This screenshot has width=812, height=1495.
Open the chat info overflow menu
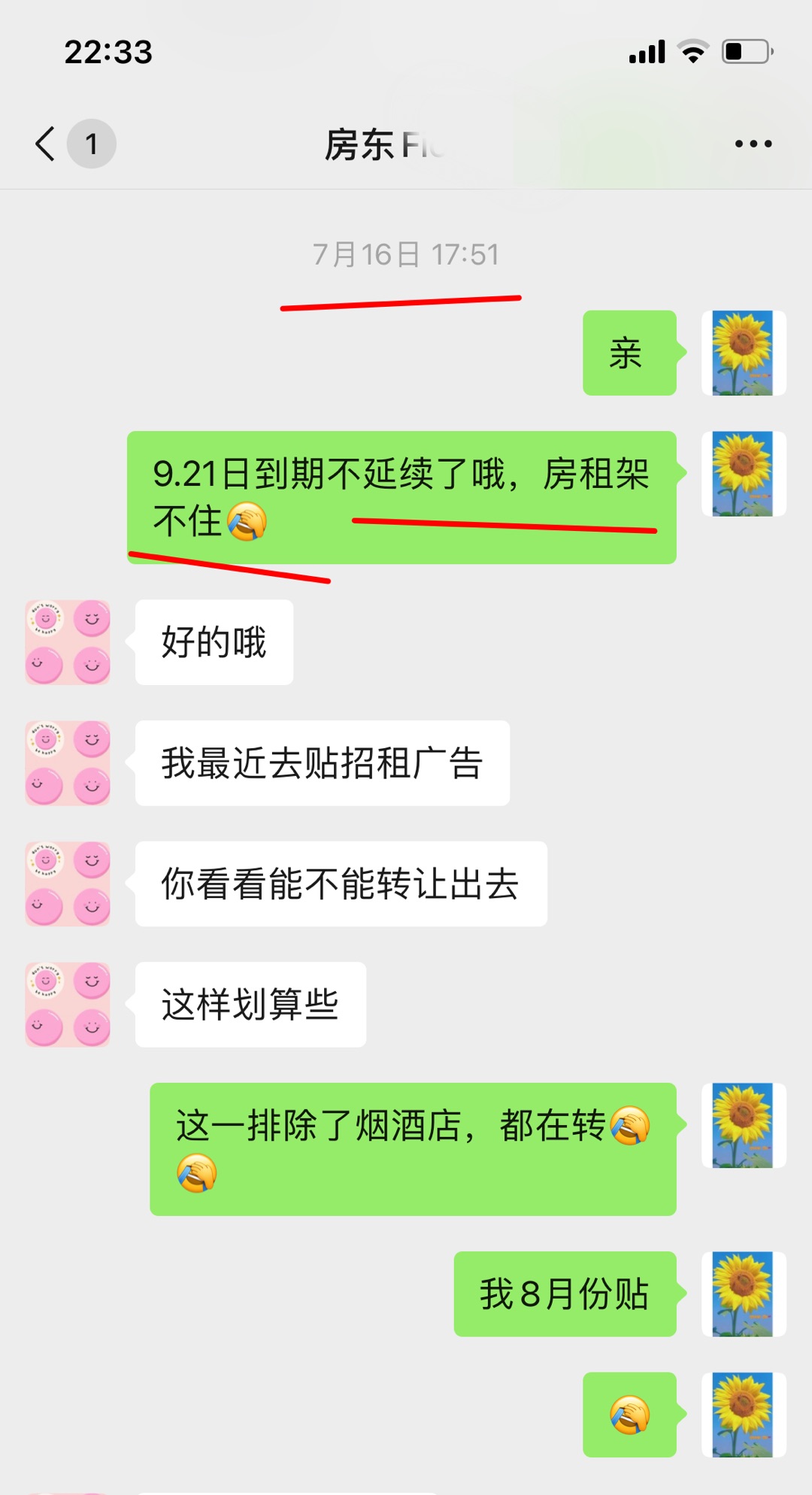pos(753,144)
